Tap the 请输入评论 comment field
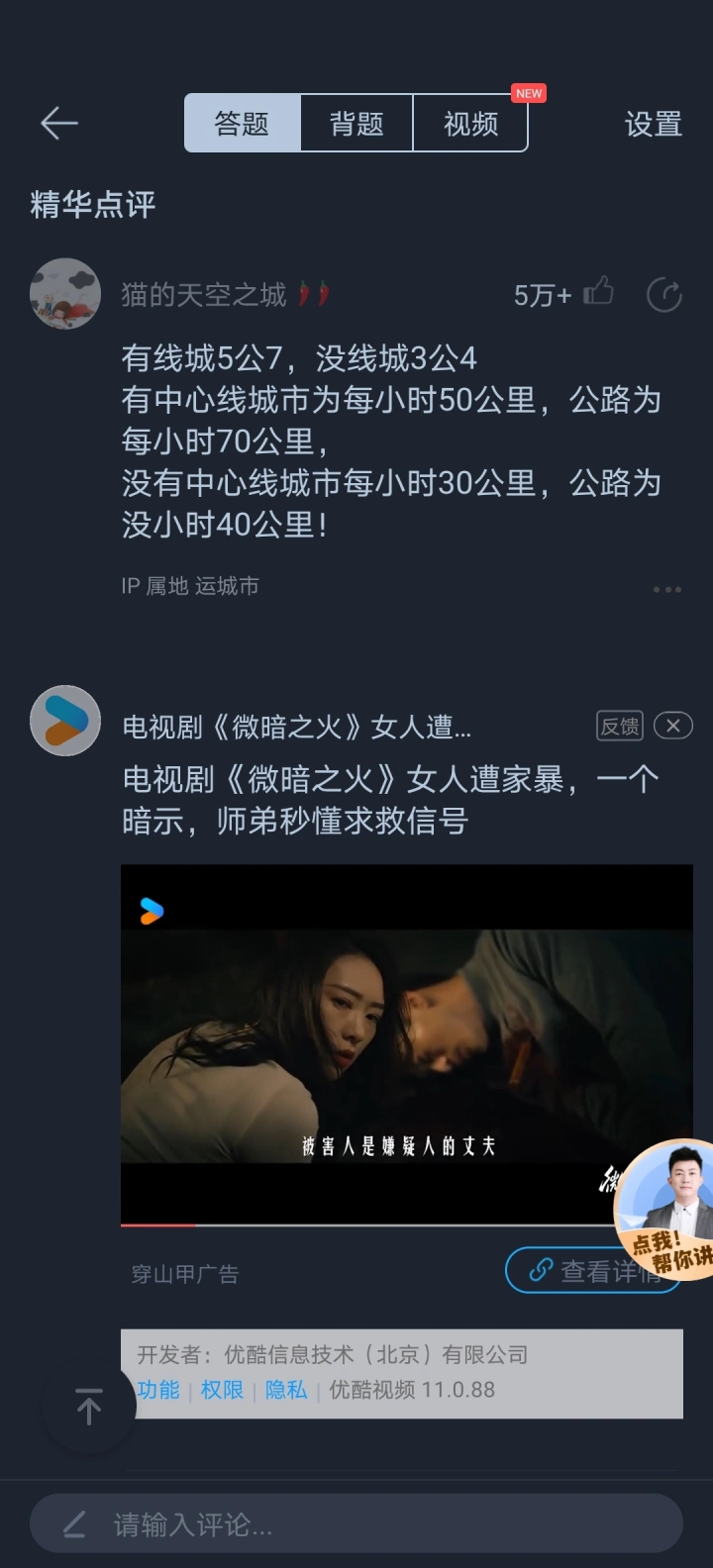 point(356,1524)
